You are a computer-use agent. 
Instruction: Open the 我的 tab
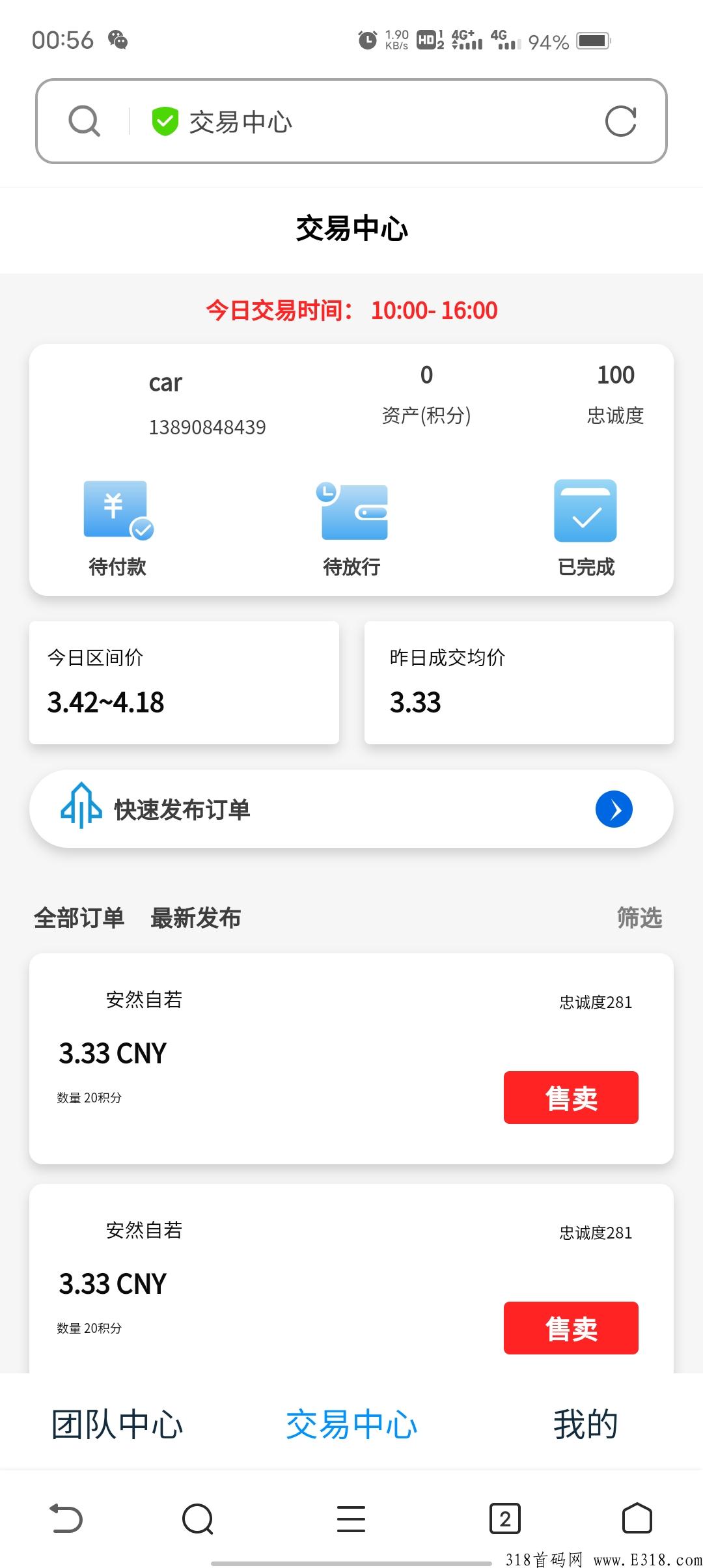point(586,1423)
